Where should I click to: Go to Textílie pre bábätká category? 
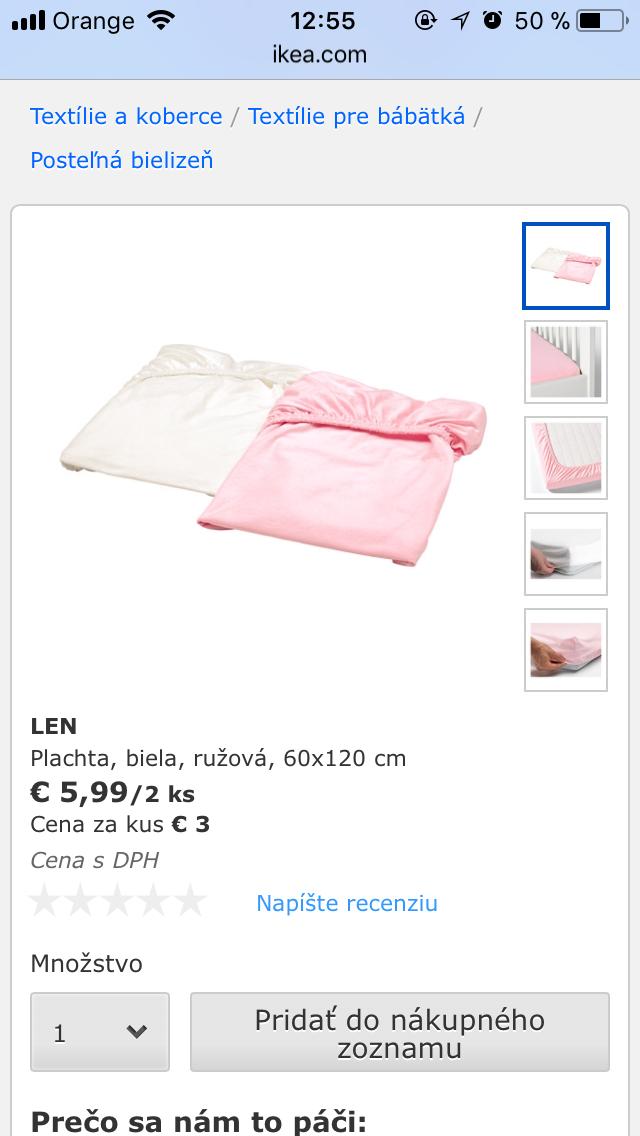click(x=356, y=116)
